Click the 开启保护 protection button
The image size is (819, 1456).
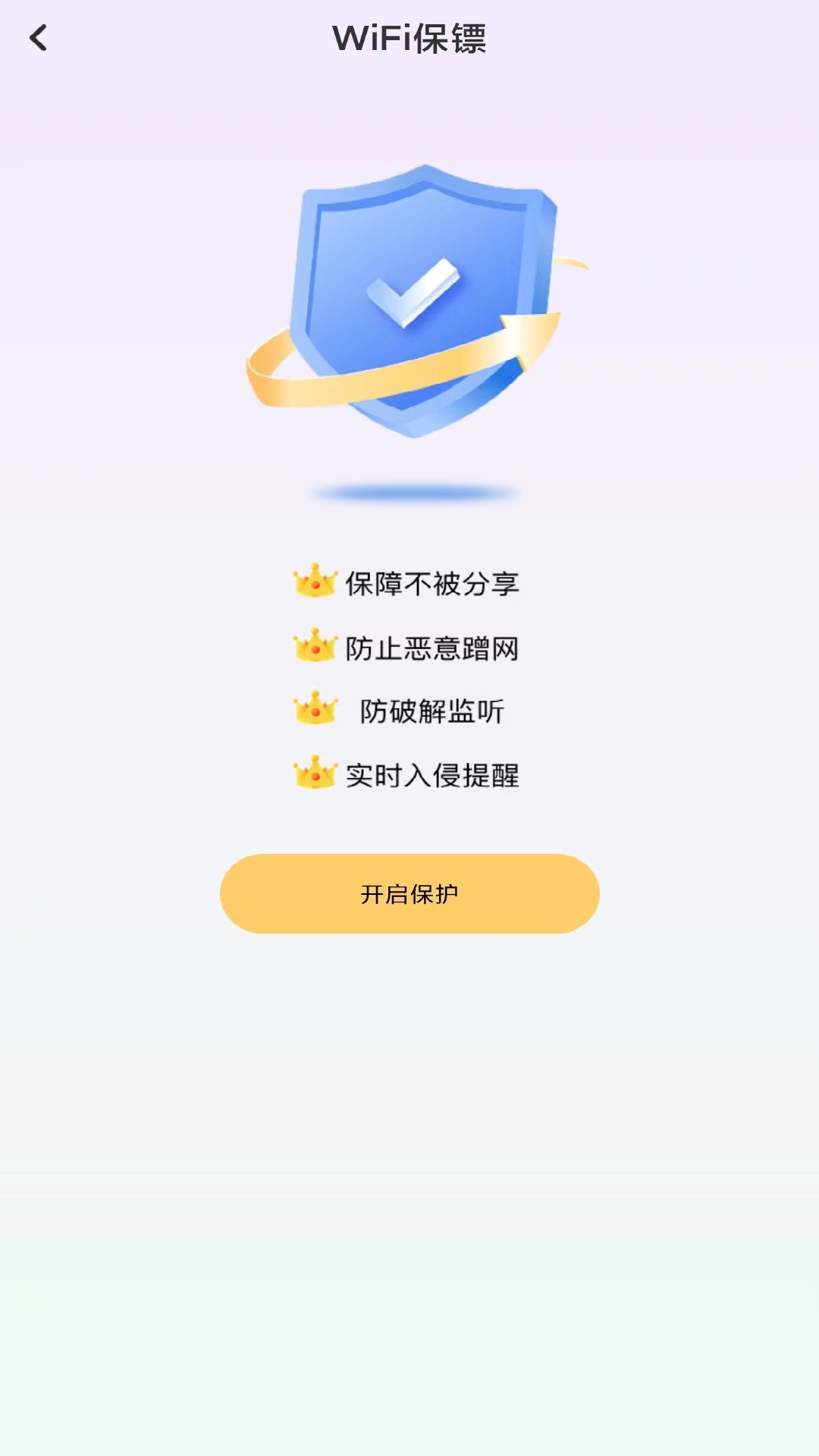pyautogui.click(x=409, y=893)
